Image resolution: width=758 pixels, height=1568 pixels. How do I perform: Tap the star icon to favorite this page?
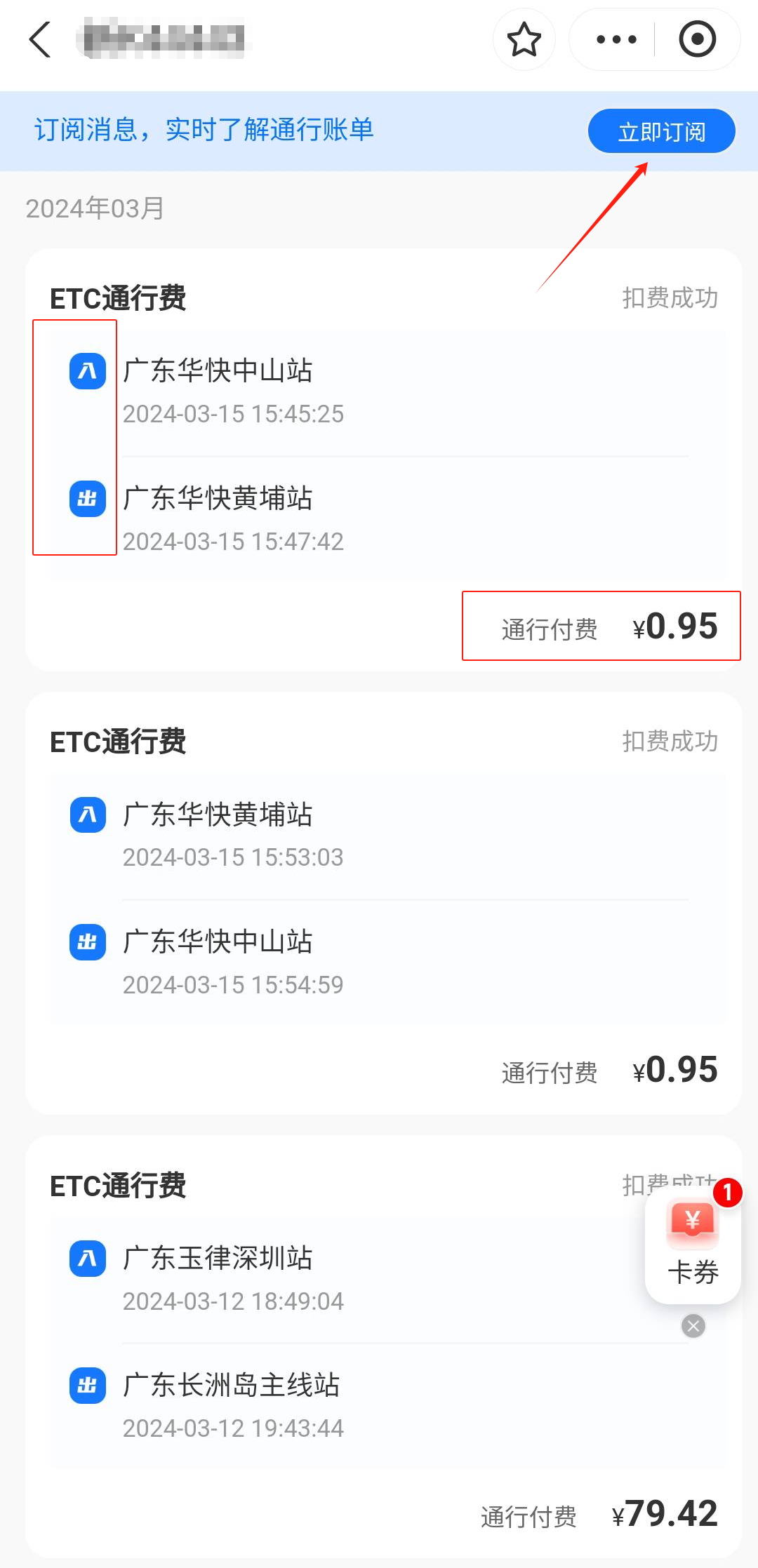(524, 40)
